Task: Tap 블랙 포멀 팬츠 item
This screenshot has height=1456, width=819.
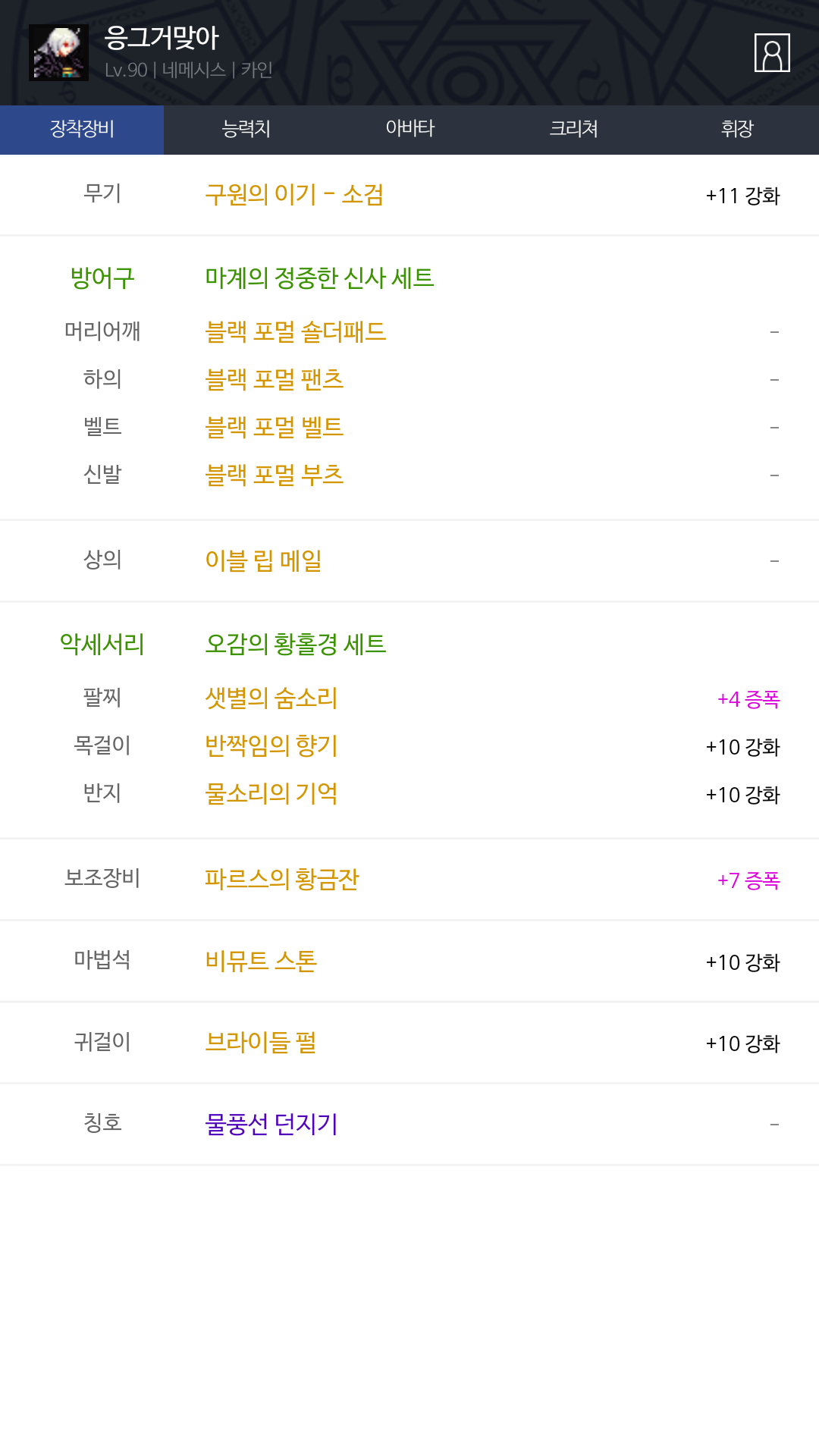Action: pos(275,379)
